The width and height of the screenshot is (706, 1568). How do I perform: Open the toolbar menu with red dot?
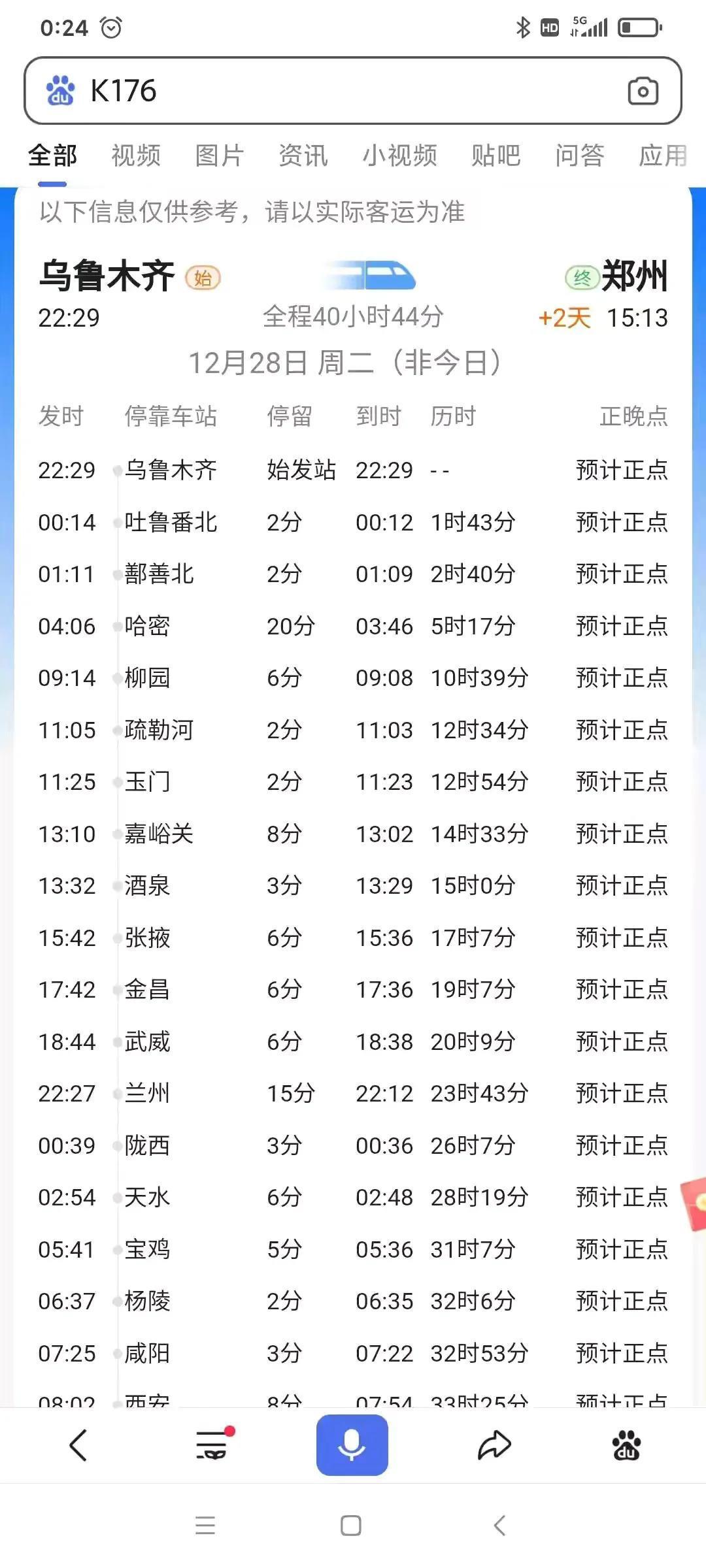[213, 1445]
